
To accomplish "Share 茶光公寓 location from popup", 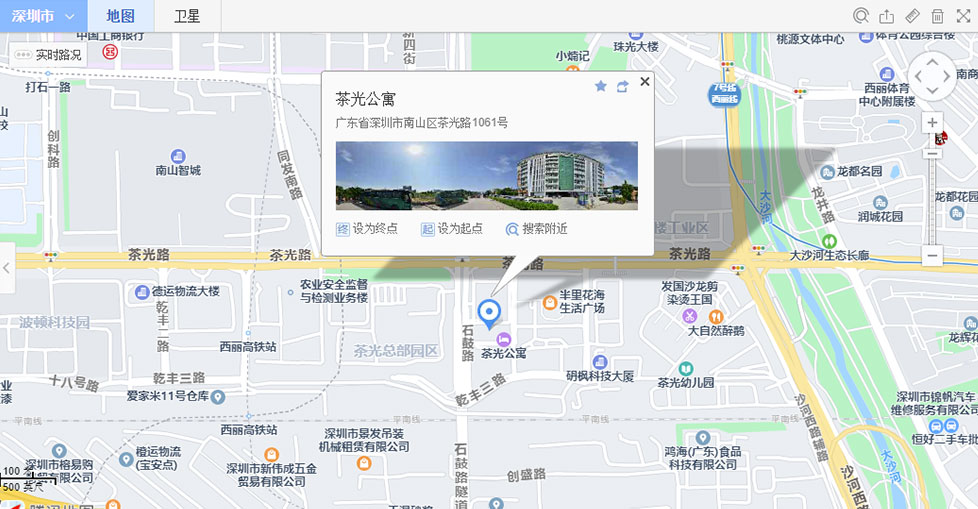I will coord(622,87).
